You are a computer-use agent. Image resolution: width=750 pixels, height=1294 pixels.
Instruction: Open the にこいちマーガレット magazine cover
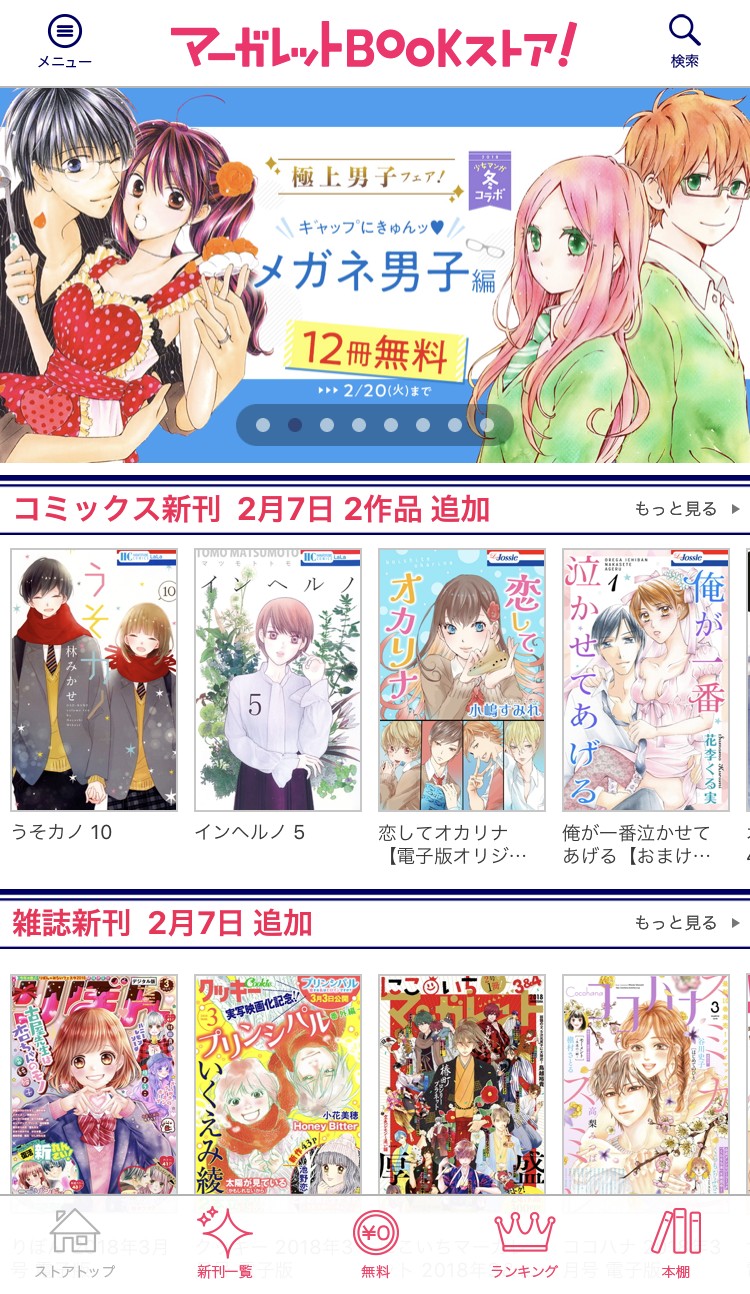462,1084
